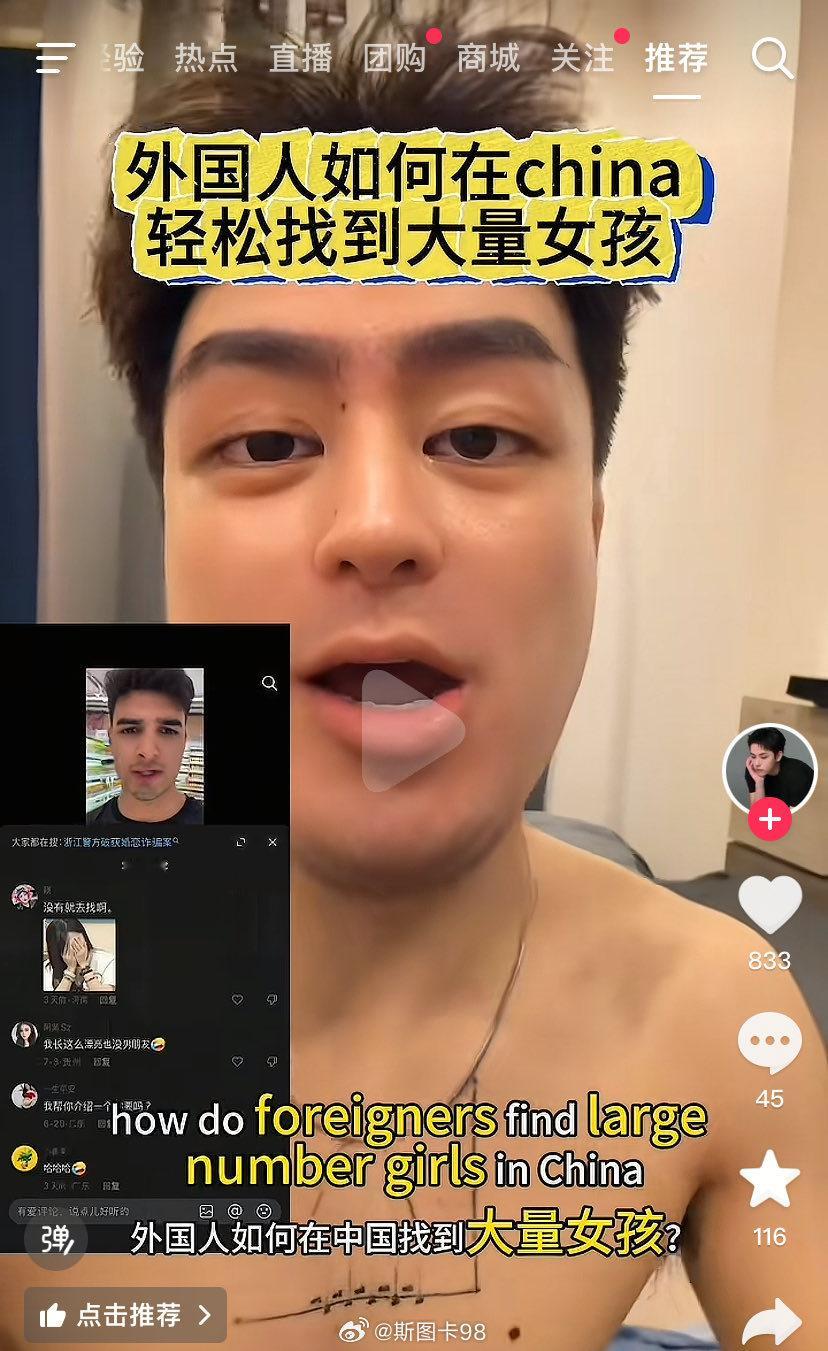This screenshot has width=828, height=1351.
Task: Play the paused video
Action: (413, 730)
